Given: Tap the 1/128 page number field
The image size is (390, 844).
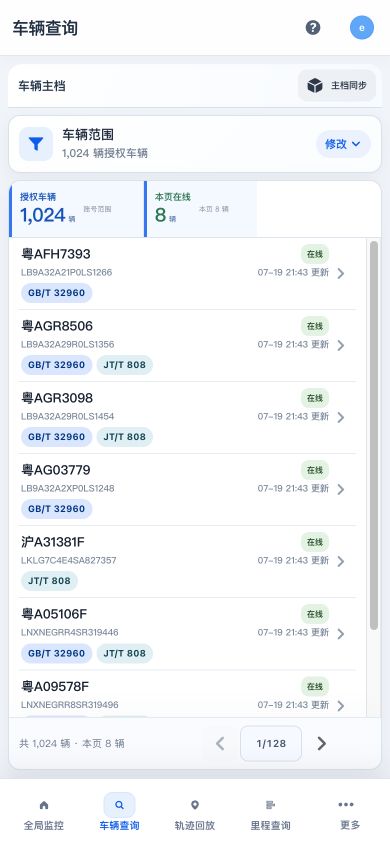Looking at the screenshot, I should pos(271,743).
